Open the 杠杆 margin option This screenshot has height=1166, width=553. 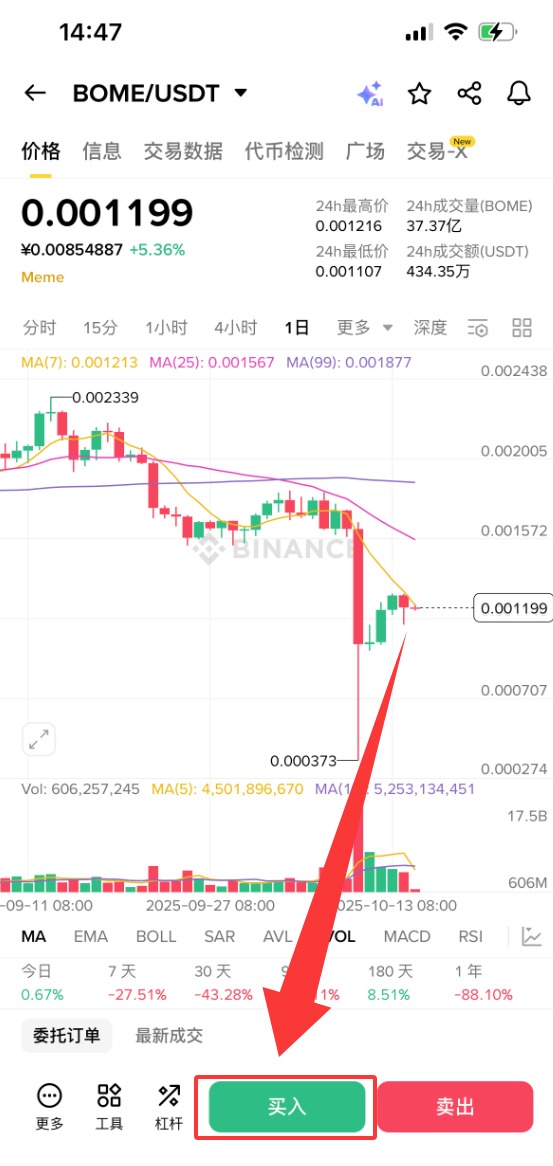(169, 1107)
